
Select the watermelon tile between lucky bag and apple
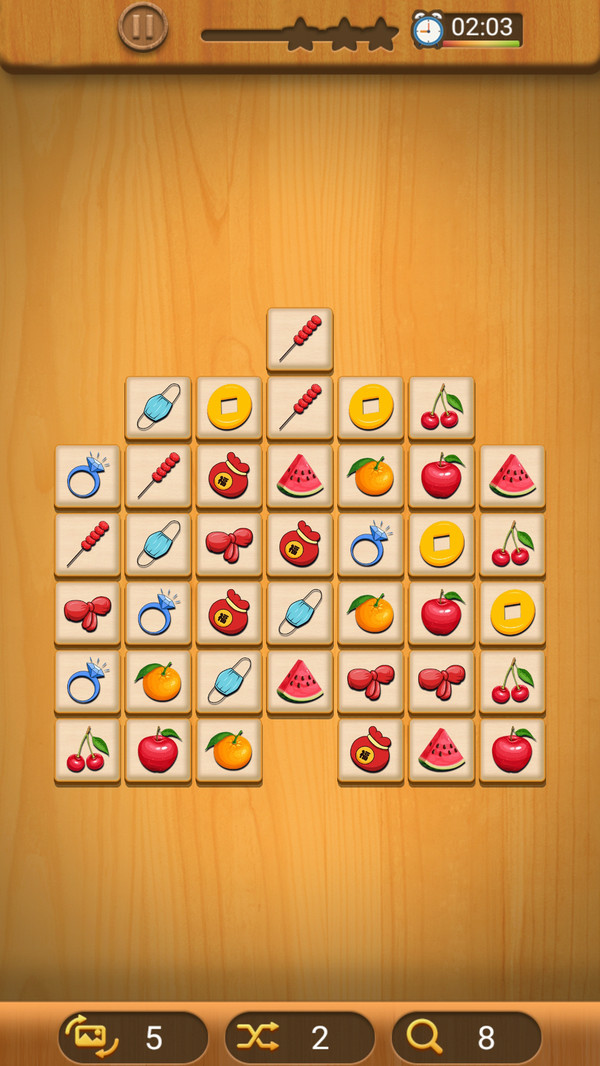click(441, 750)
